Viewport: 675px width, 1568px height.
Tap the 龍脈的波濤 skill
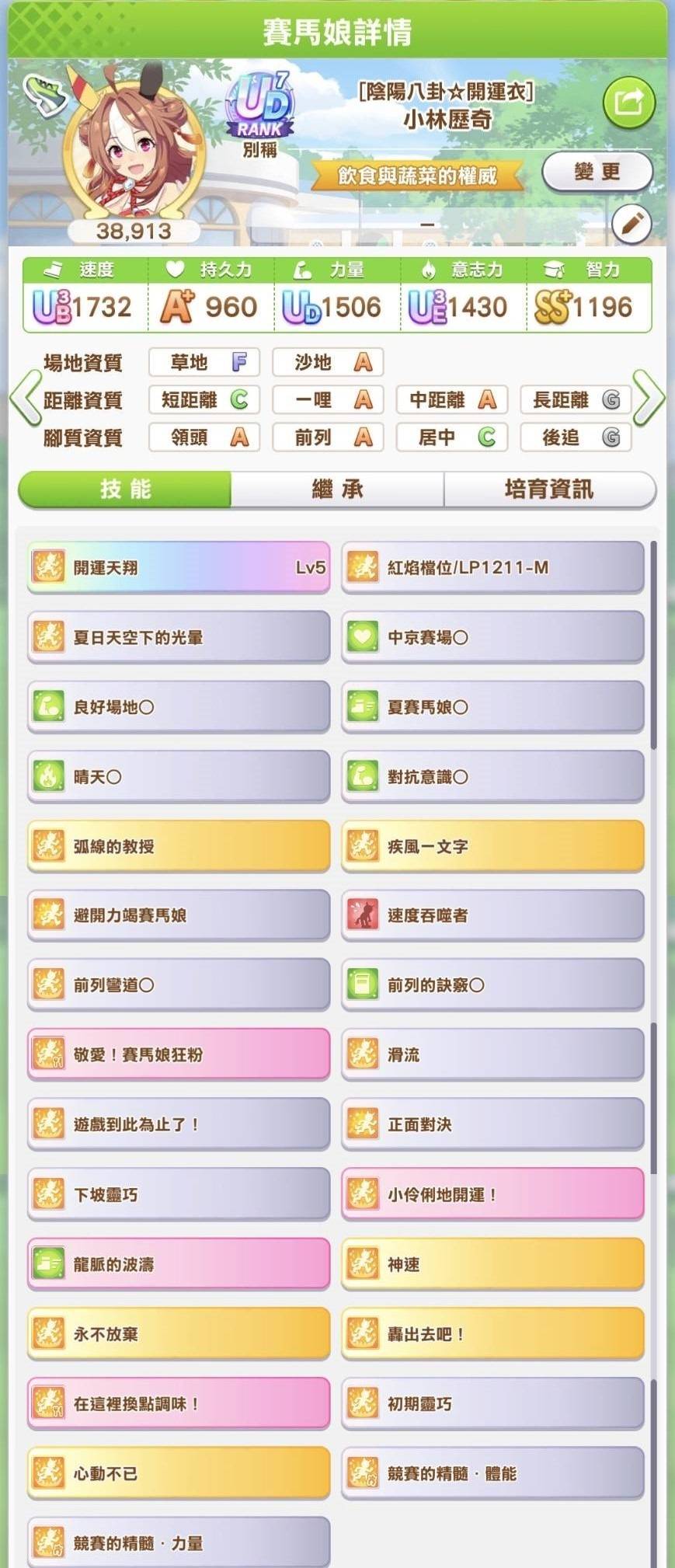pyautogui.click(x=179, y=1264)
